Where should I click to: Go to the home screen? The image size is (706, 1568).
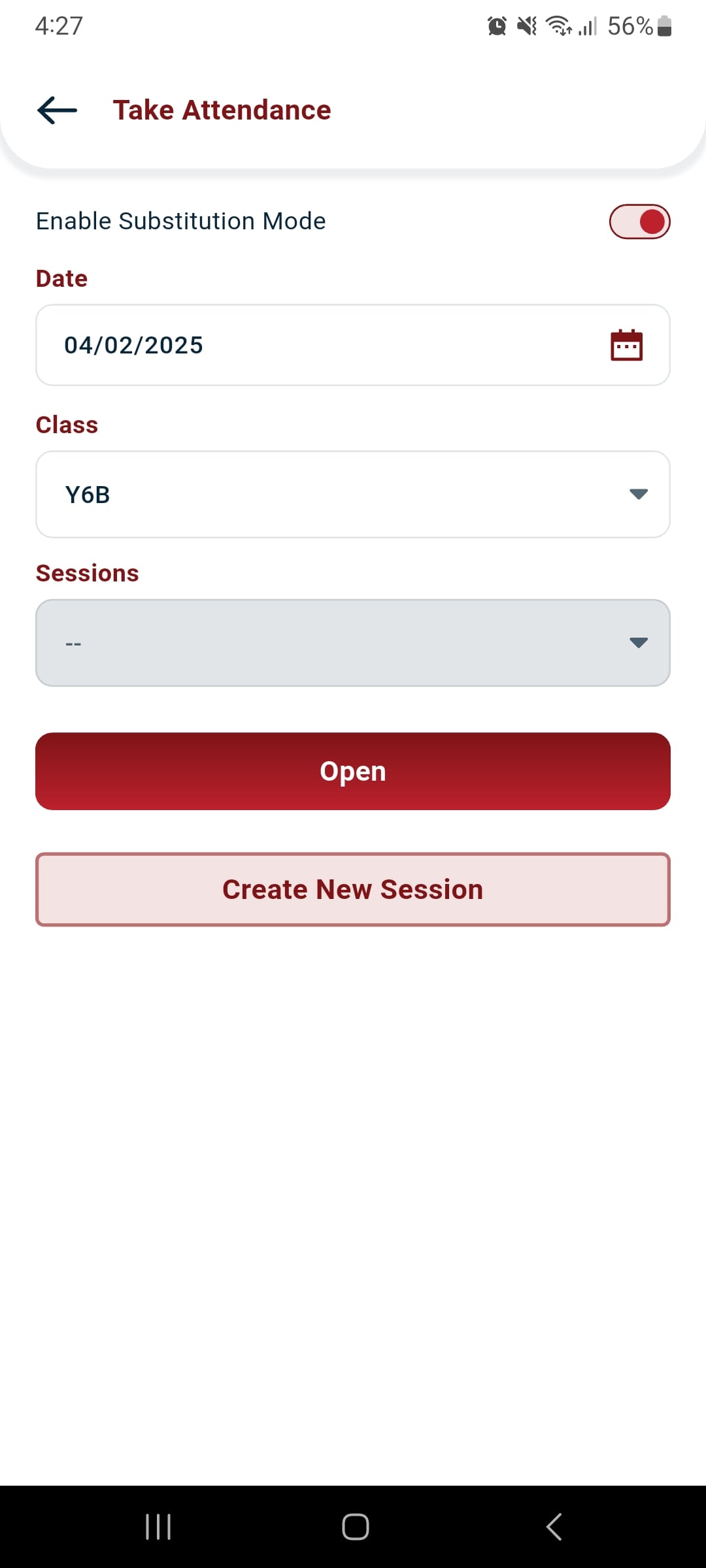pos(355,1527)
